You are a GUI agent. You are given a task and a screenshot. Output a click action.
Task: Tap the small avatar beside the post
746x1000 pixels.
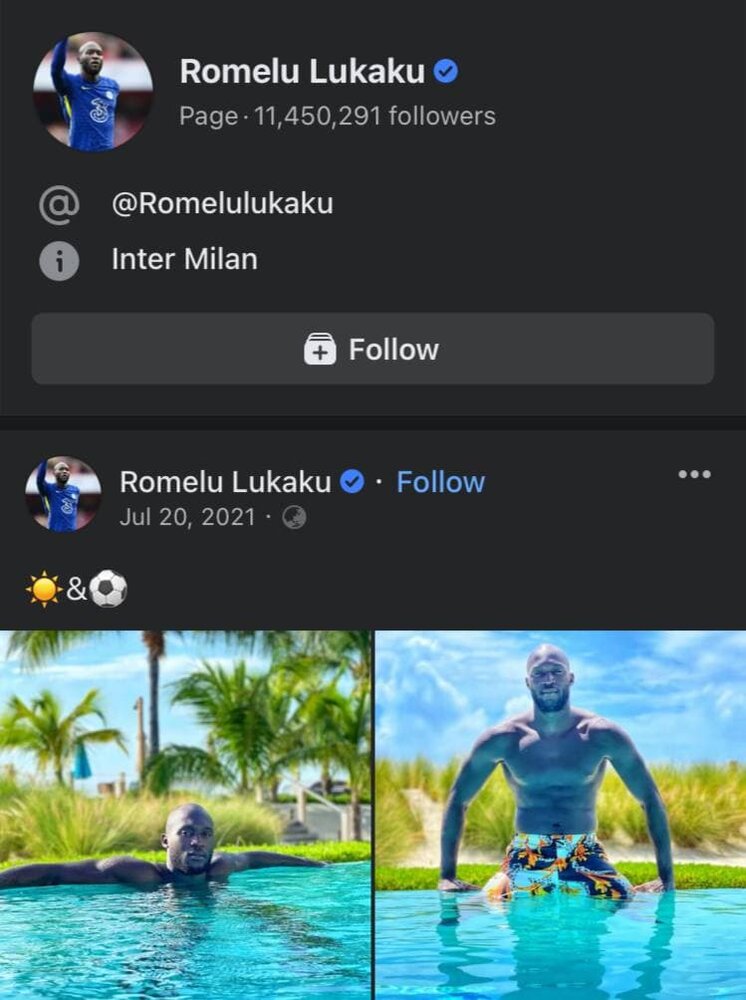coord(63,494)
